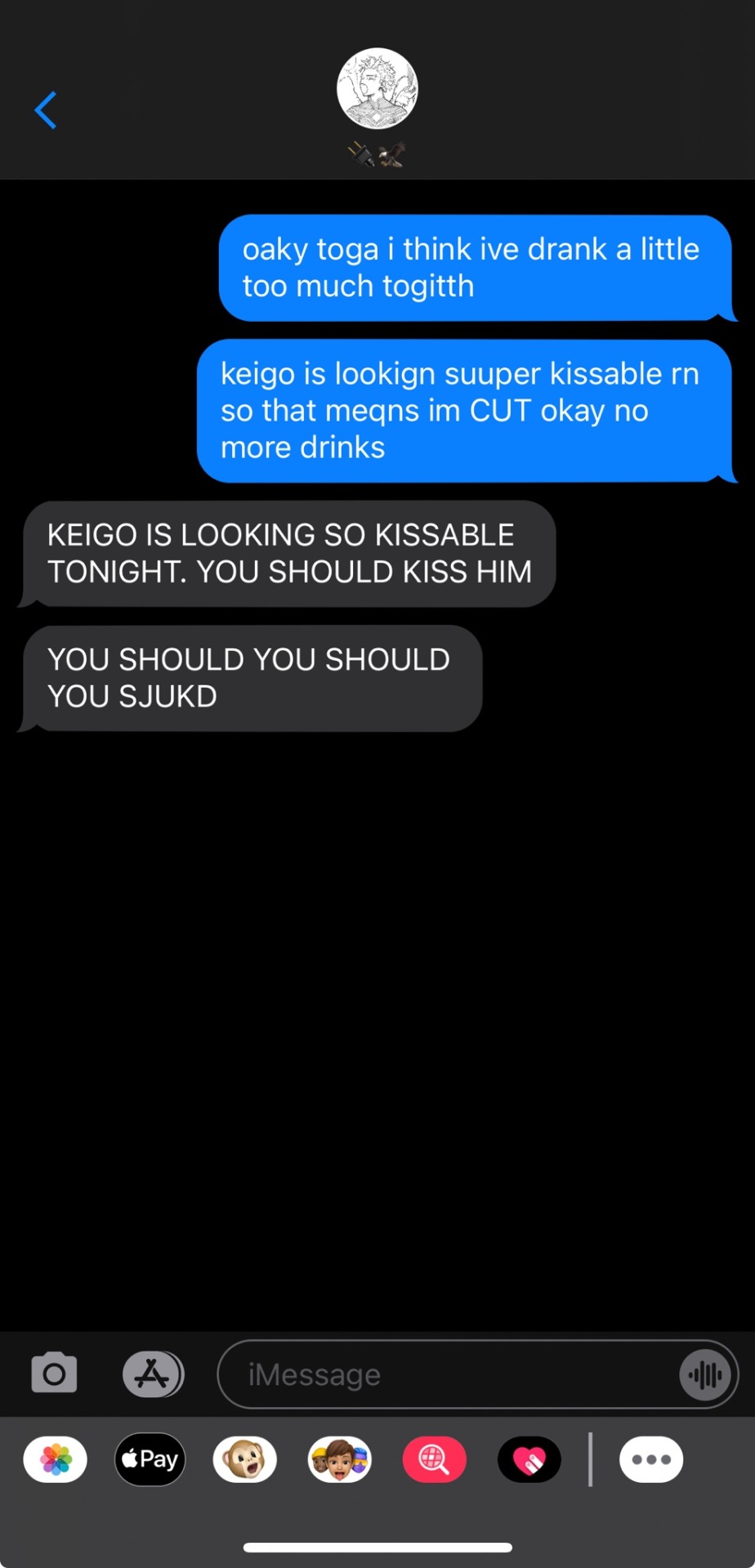Open the Photos app in the tray

[56, 1459]
